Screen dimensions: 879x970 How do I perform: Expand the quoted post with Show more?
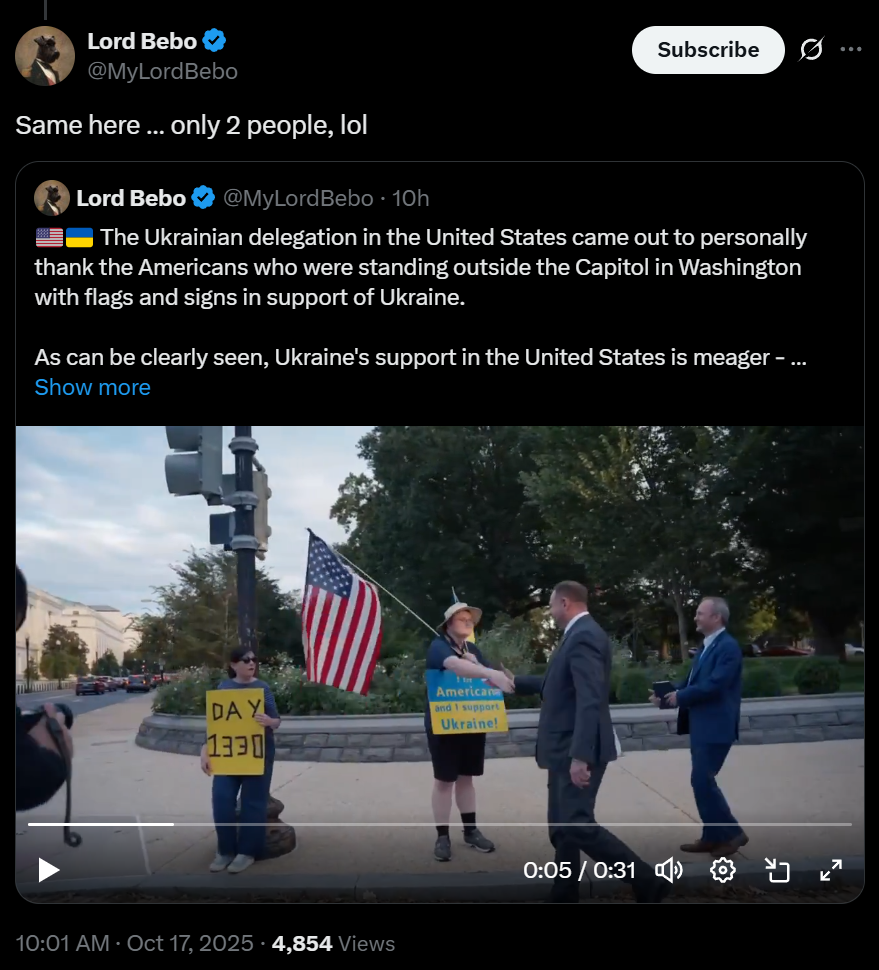pos(92,387)
